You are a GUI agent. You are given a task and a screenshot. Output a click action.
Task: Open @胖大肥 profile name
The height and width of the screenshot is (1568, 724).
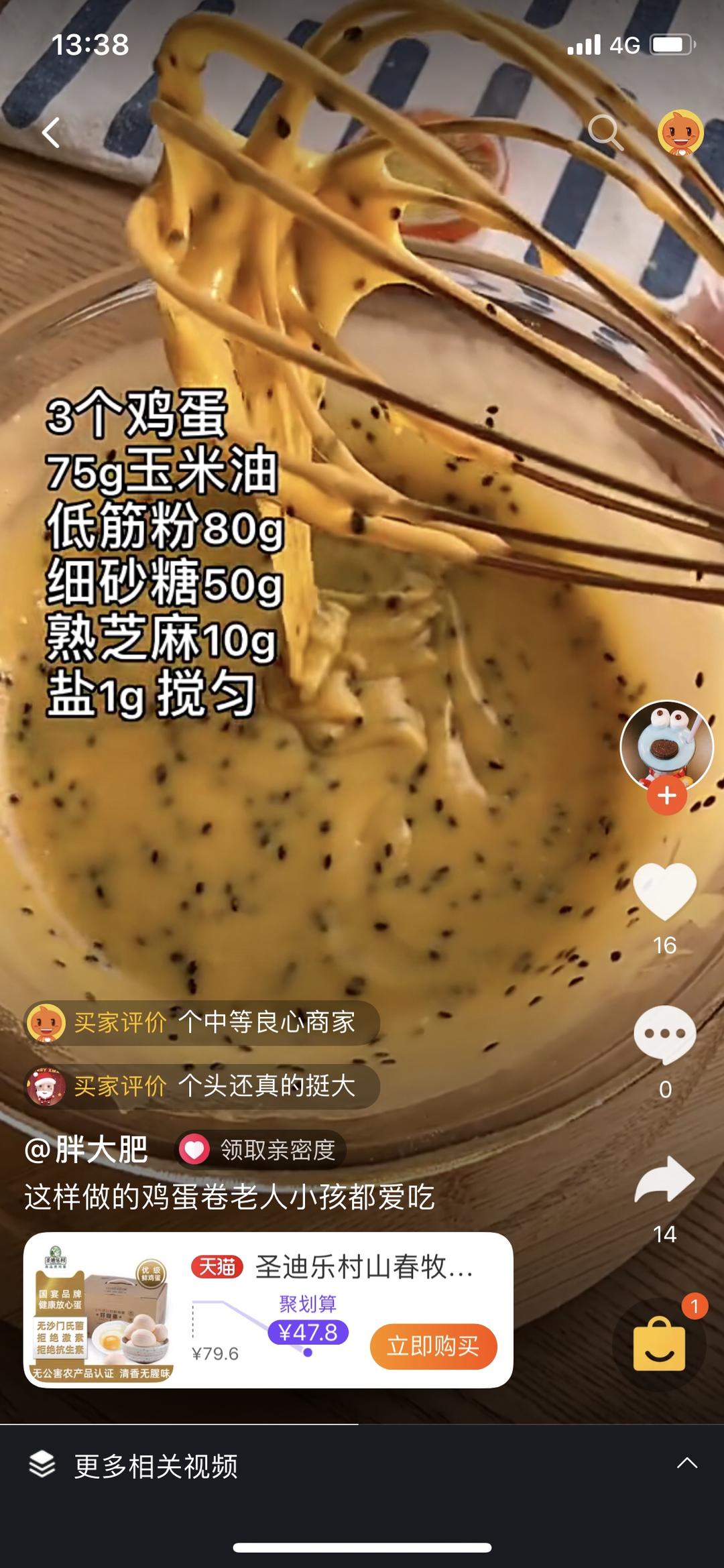click(86, 1150)
